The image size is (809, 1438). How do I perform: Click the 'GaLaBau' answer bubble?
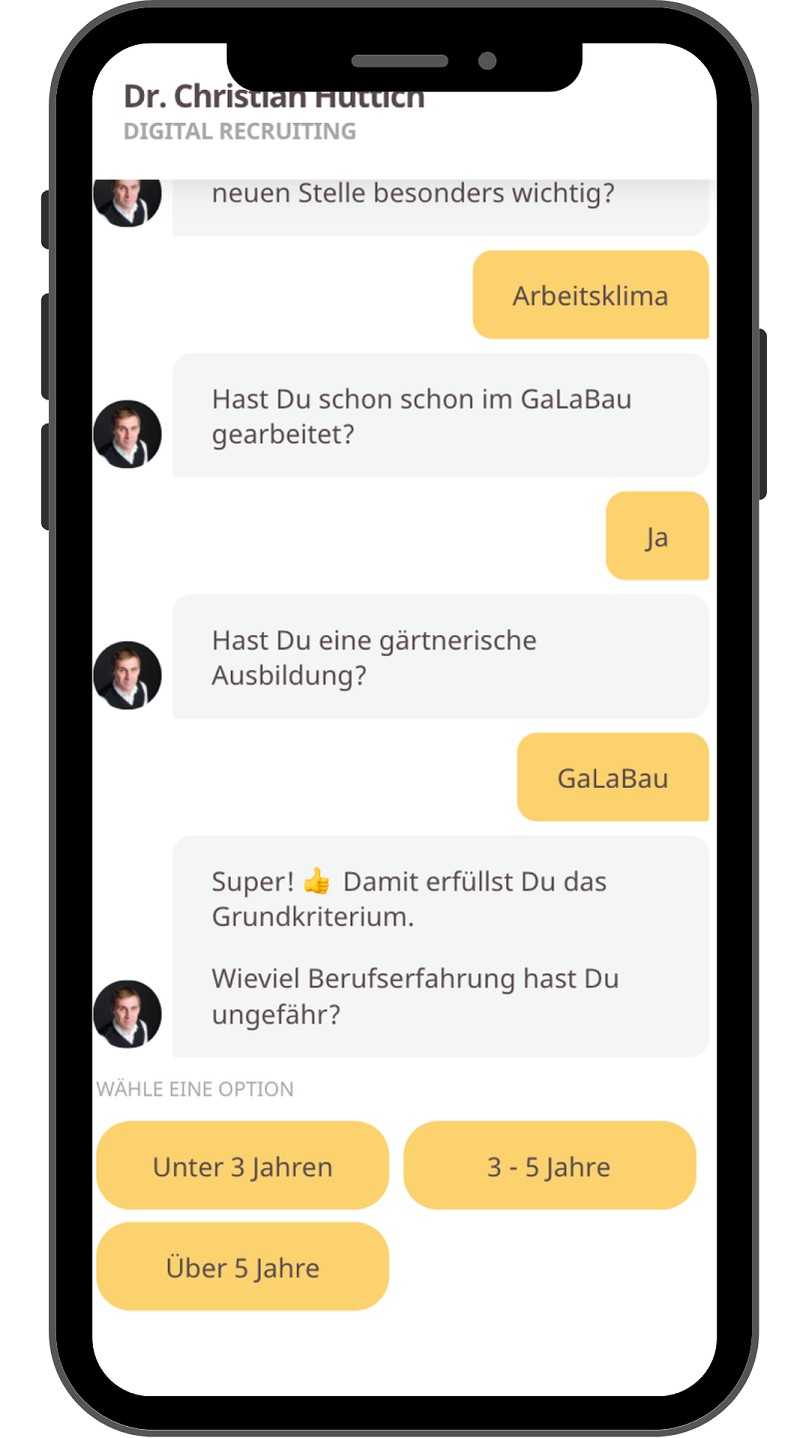(x=611, y=777)
